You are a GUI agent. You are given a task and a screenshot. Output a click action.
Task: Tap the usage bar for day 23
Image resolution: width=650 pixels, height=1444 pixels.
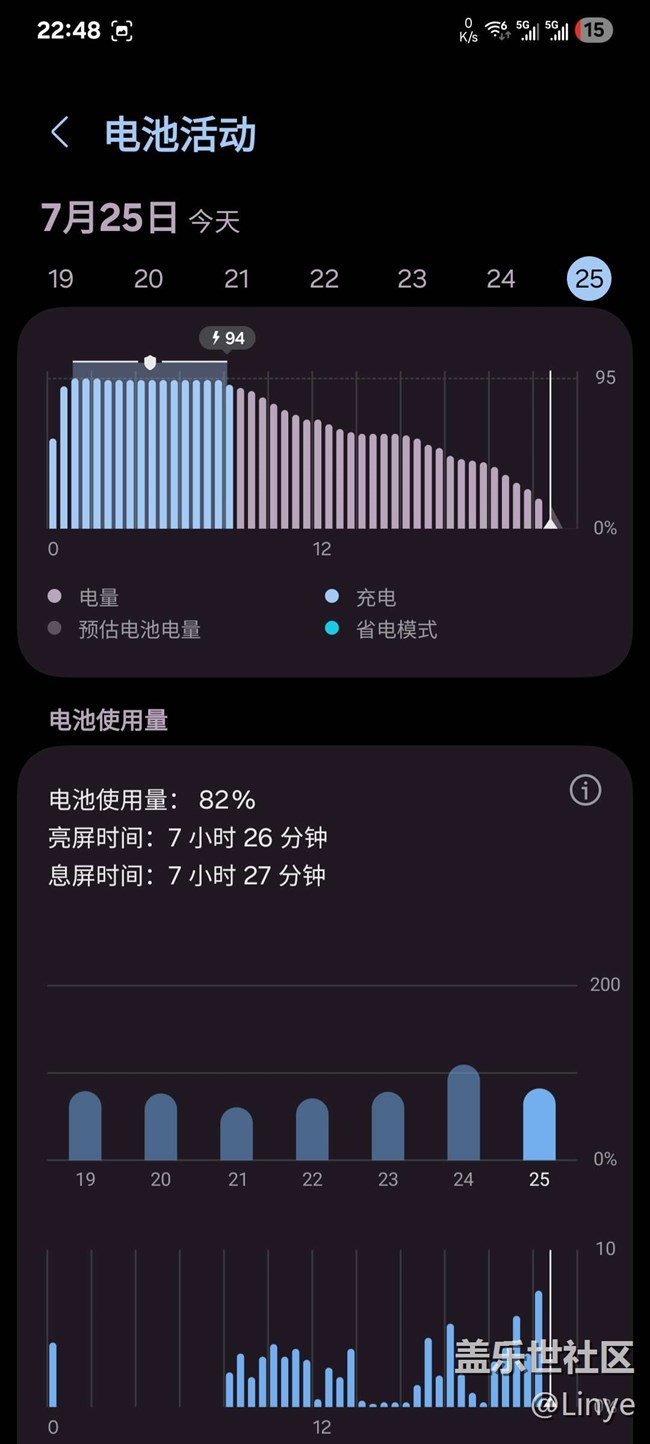pos(388,1126)
